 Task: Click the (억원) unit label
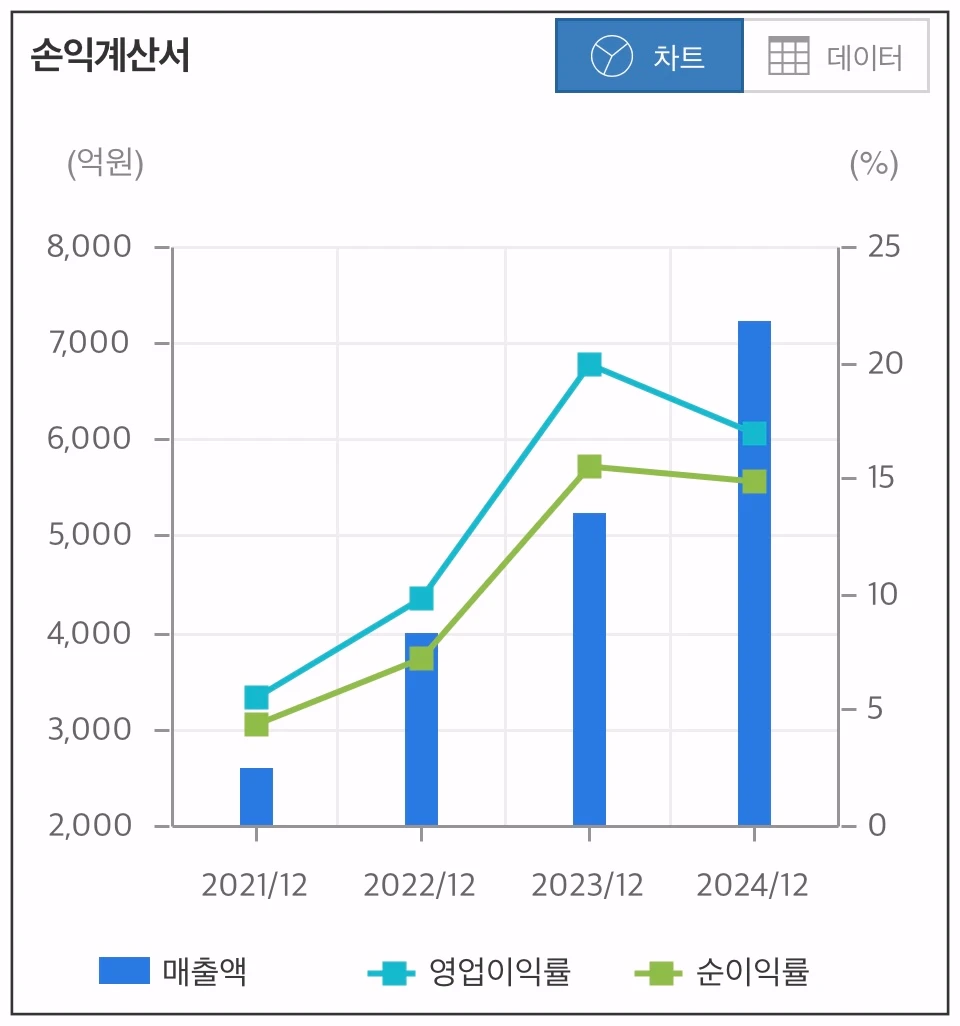105,163
